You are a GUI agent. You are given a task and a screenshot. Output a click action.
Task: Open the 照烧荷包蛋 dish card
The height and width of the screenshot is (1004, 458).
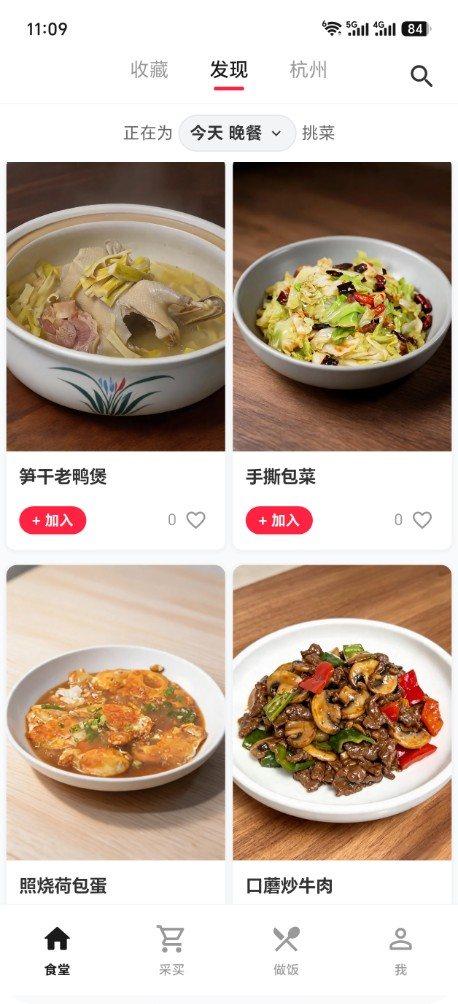(x=116, y=735)
